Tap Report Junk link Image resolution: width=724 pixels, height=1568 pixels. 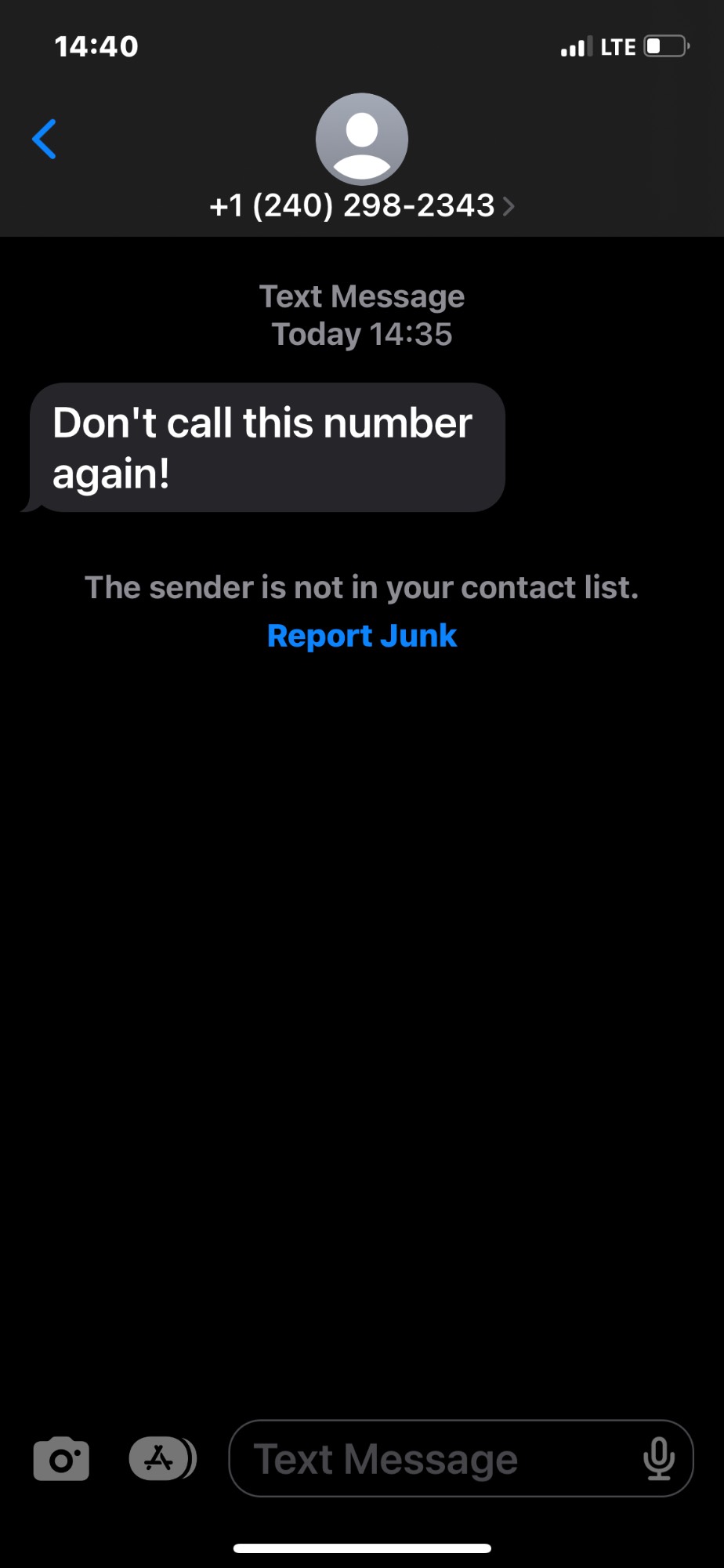pyautogui.click(x=361, y=636)
